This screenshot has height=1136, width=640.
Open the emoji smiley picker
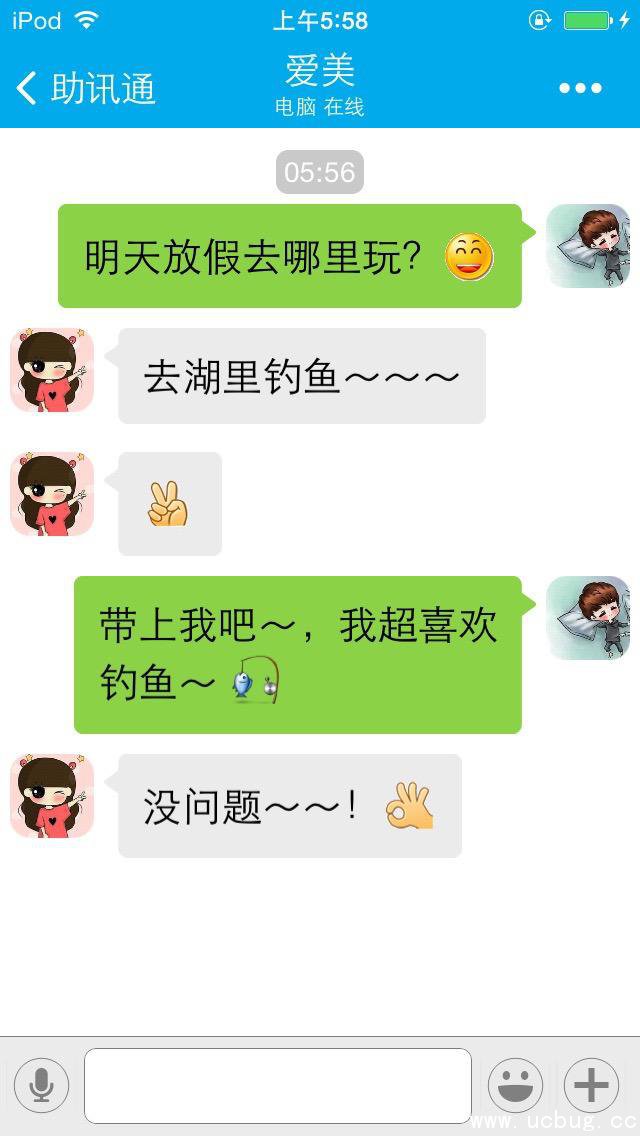click(x=515, y=1085)
